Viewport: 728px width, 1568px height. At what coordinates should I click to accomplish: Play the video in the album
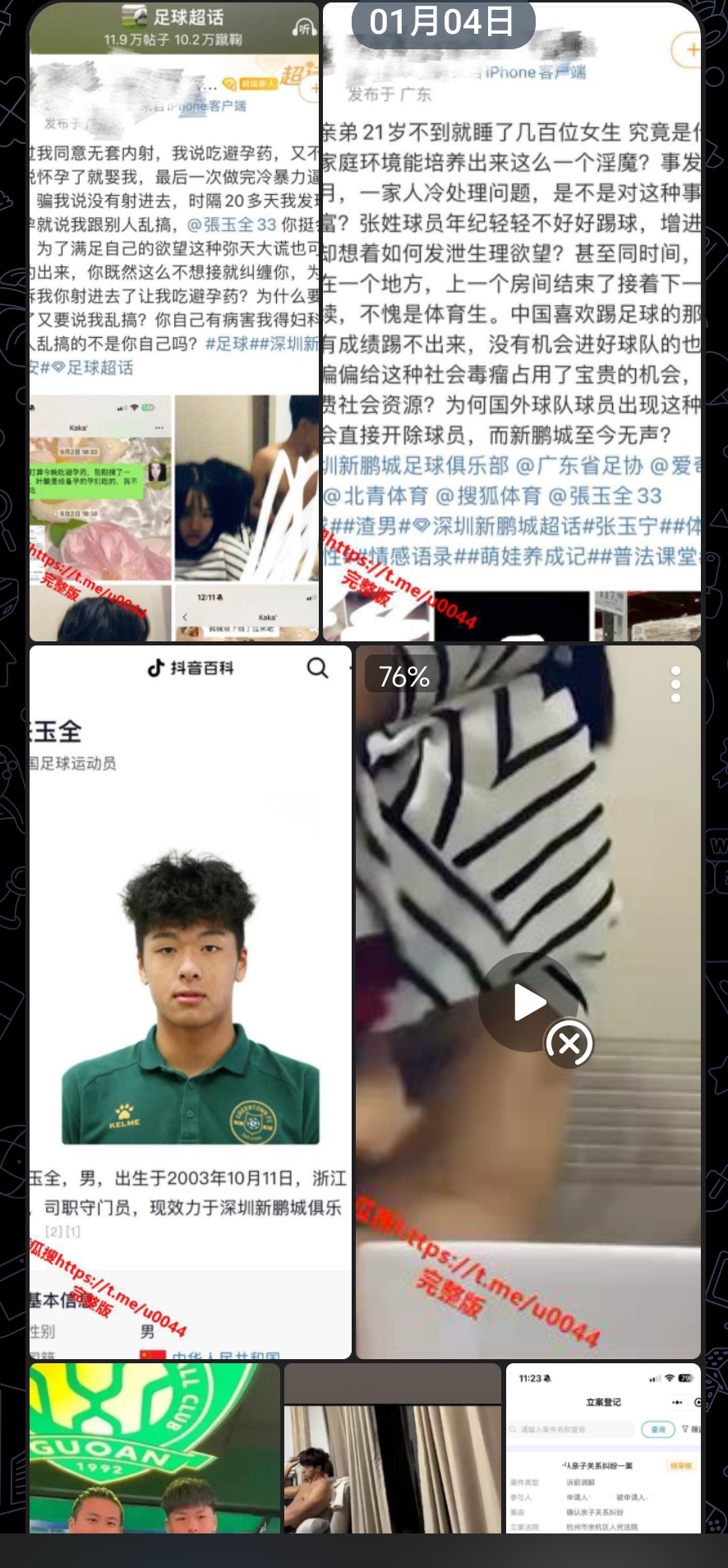[528, 1002]
